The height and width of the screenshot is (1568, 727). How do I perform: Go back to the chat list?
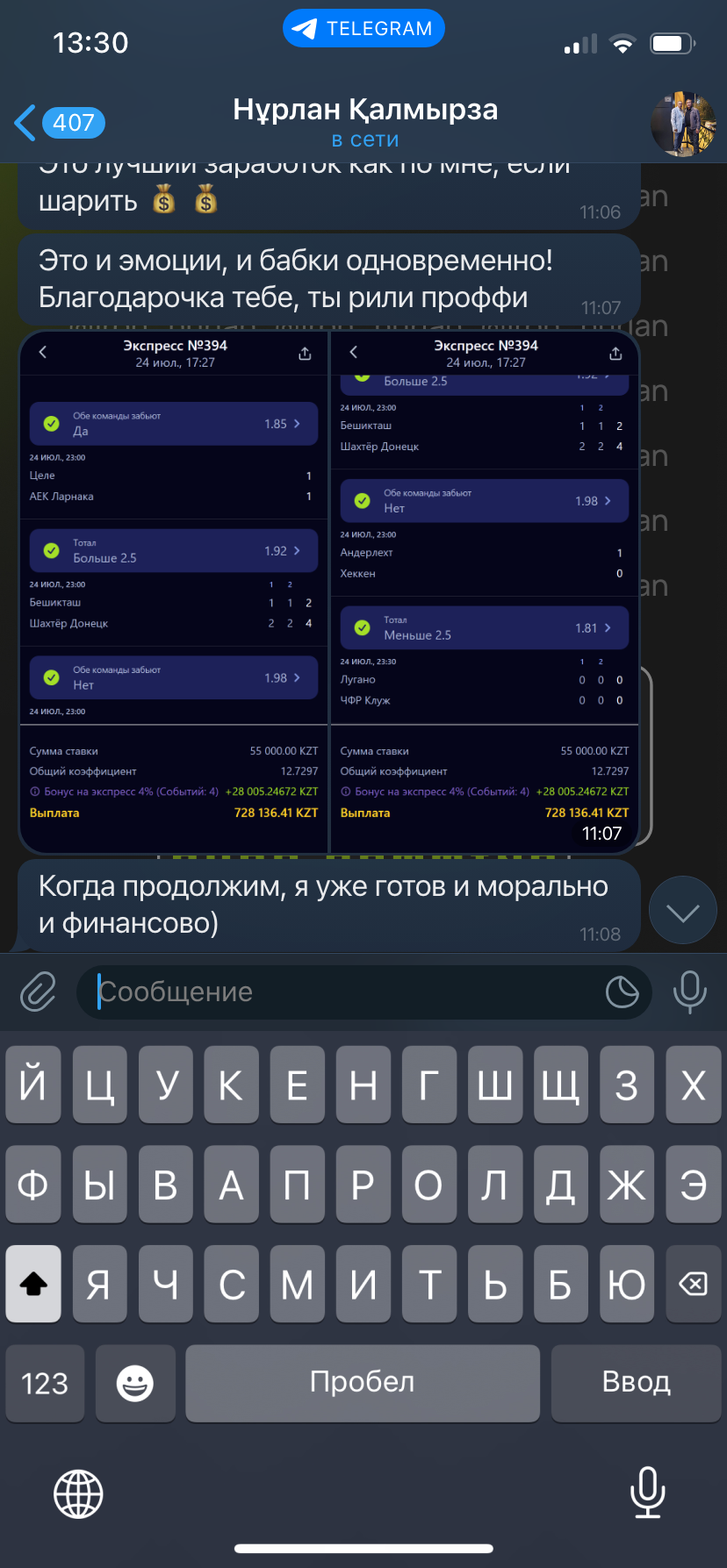click(59, 123)
